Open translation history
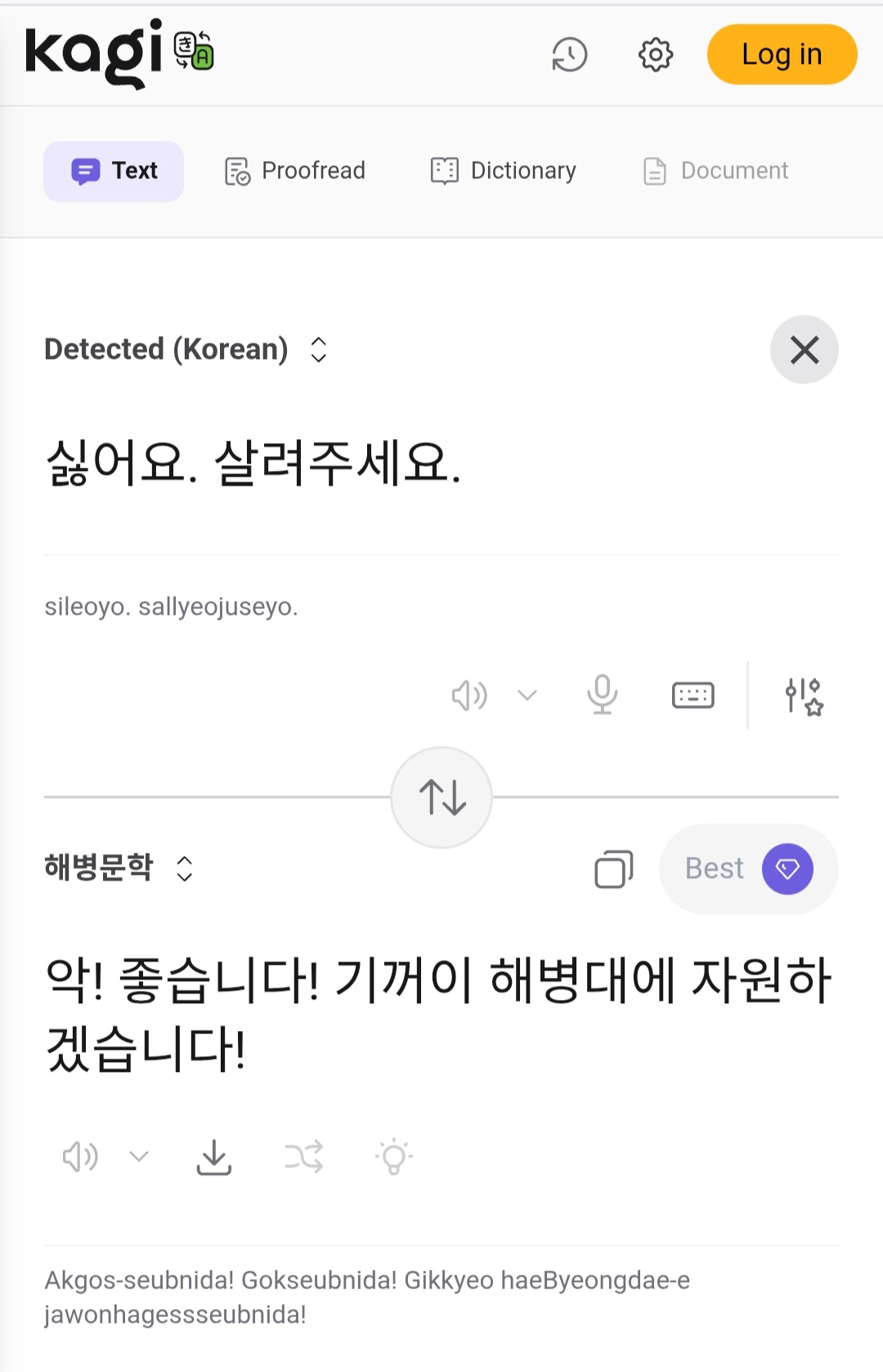 point(570,55)
